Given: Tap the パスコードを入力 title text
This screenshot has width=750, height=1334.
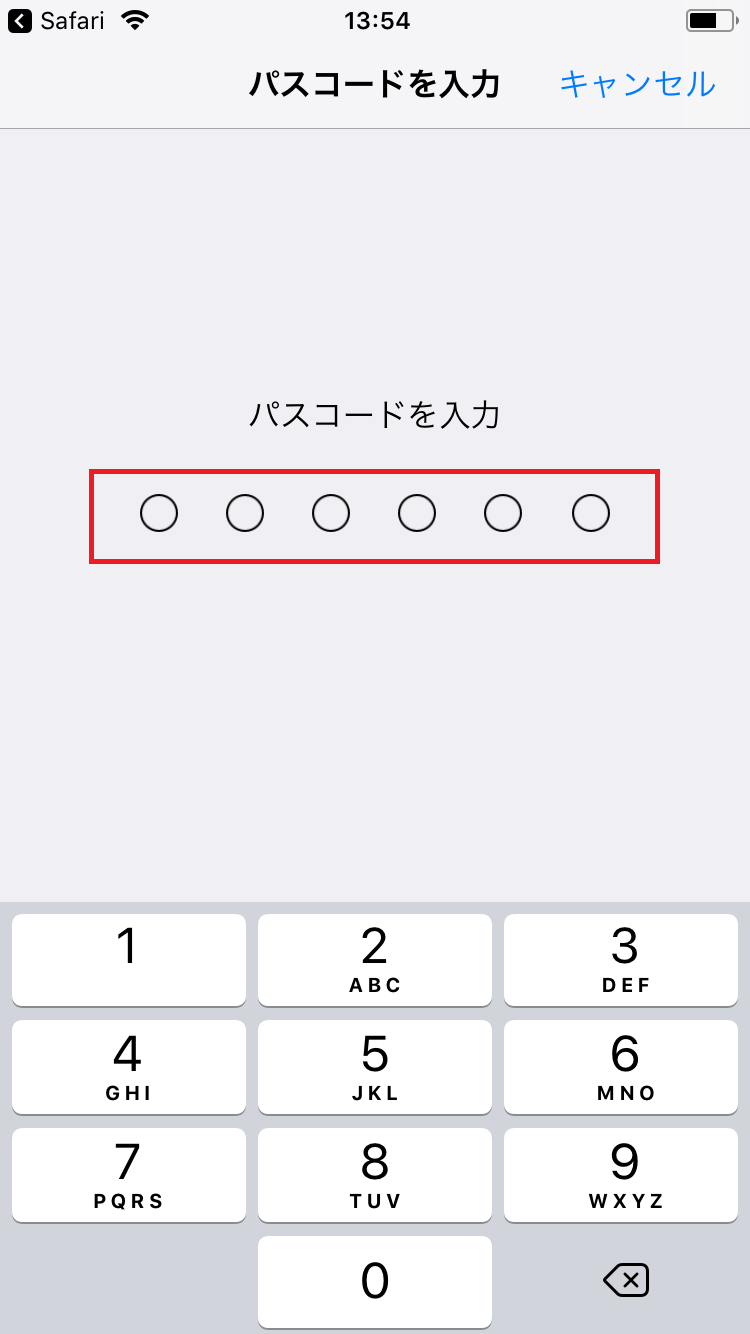Looking at the screenshot, I should [x=375, y=85].
